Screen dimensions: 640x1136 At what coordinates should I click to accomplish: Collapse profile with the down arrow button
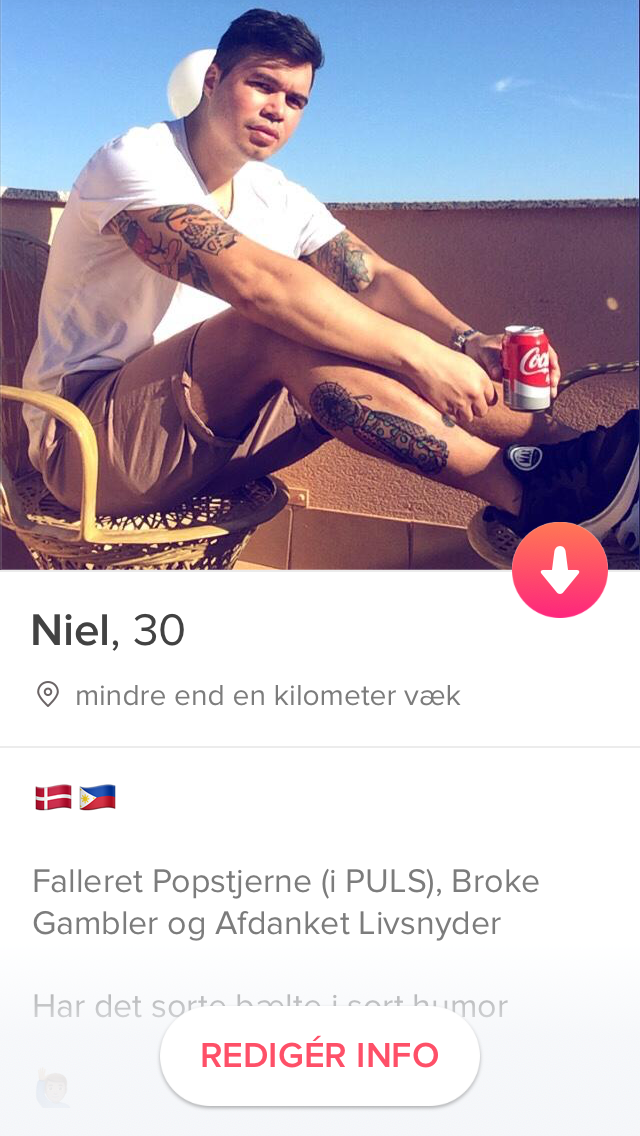559,570
